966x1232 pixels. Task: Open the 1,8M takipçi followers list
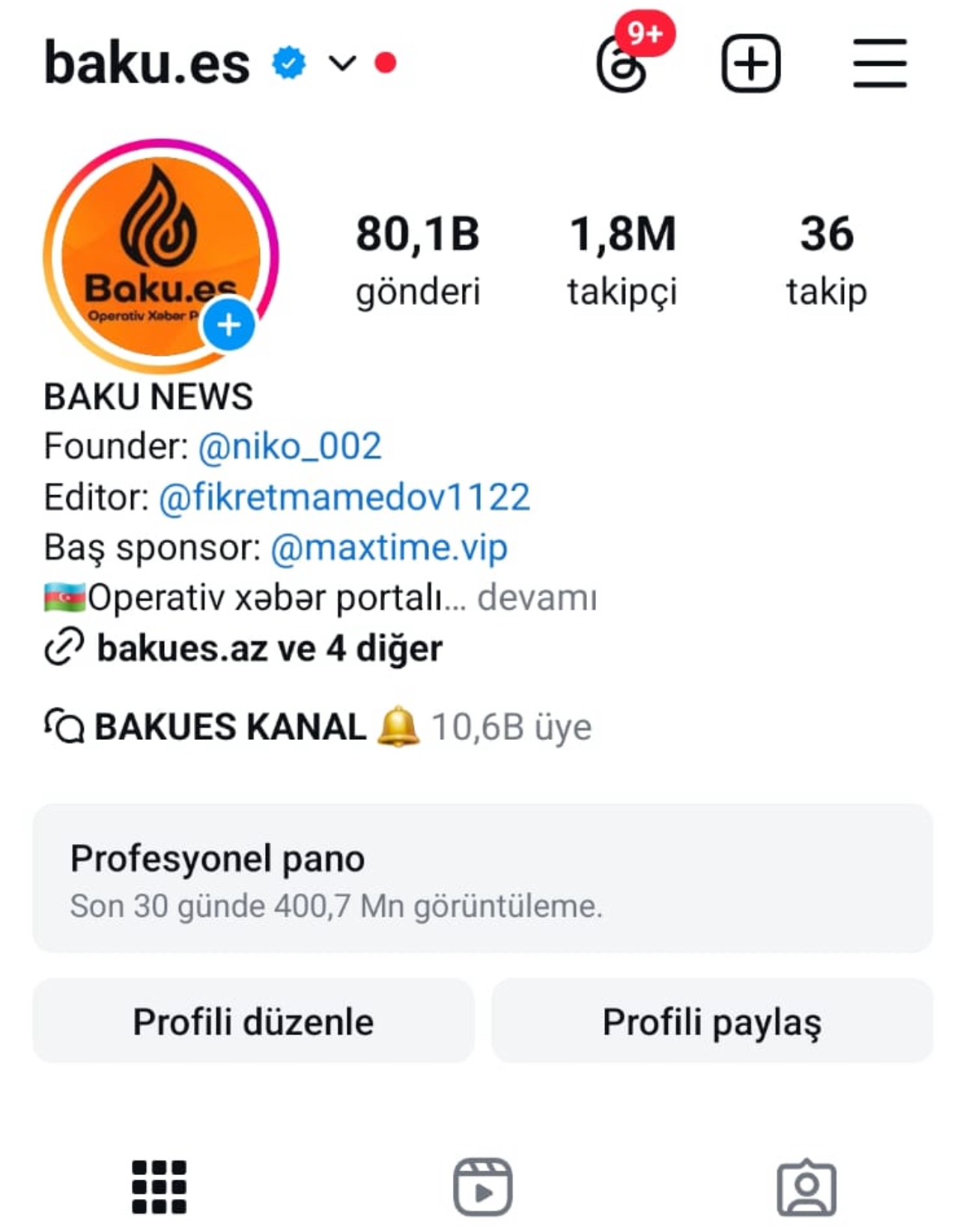(622, 258)
